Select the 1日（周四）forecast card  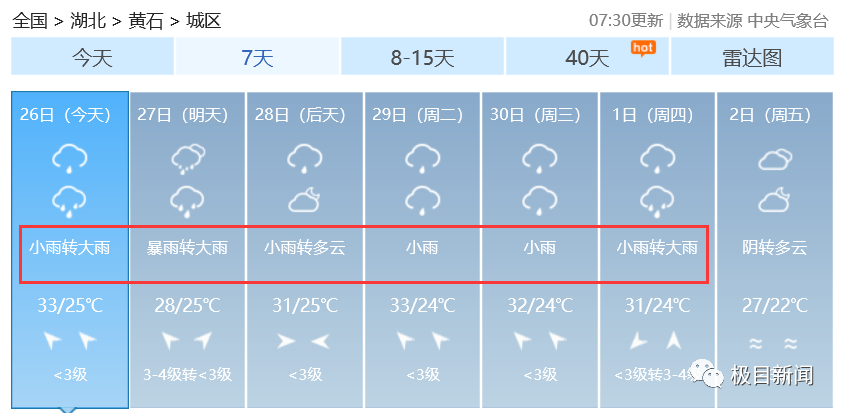(x=656, y=250)
